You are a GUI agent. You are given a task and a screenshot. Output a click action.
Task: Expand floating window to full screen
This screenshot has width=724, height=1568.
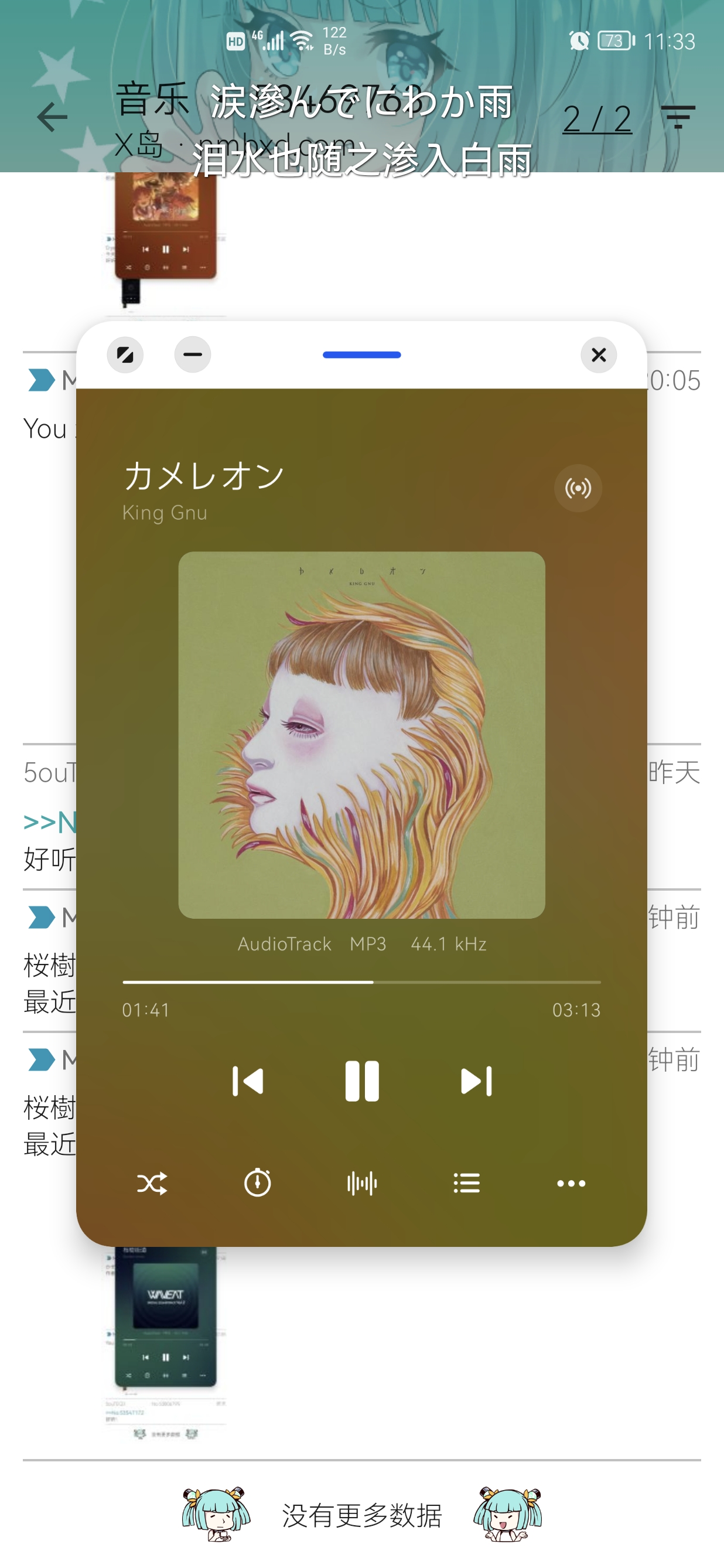pos(125,355)
